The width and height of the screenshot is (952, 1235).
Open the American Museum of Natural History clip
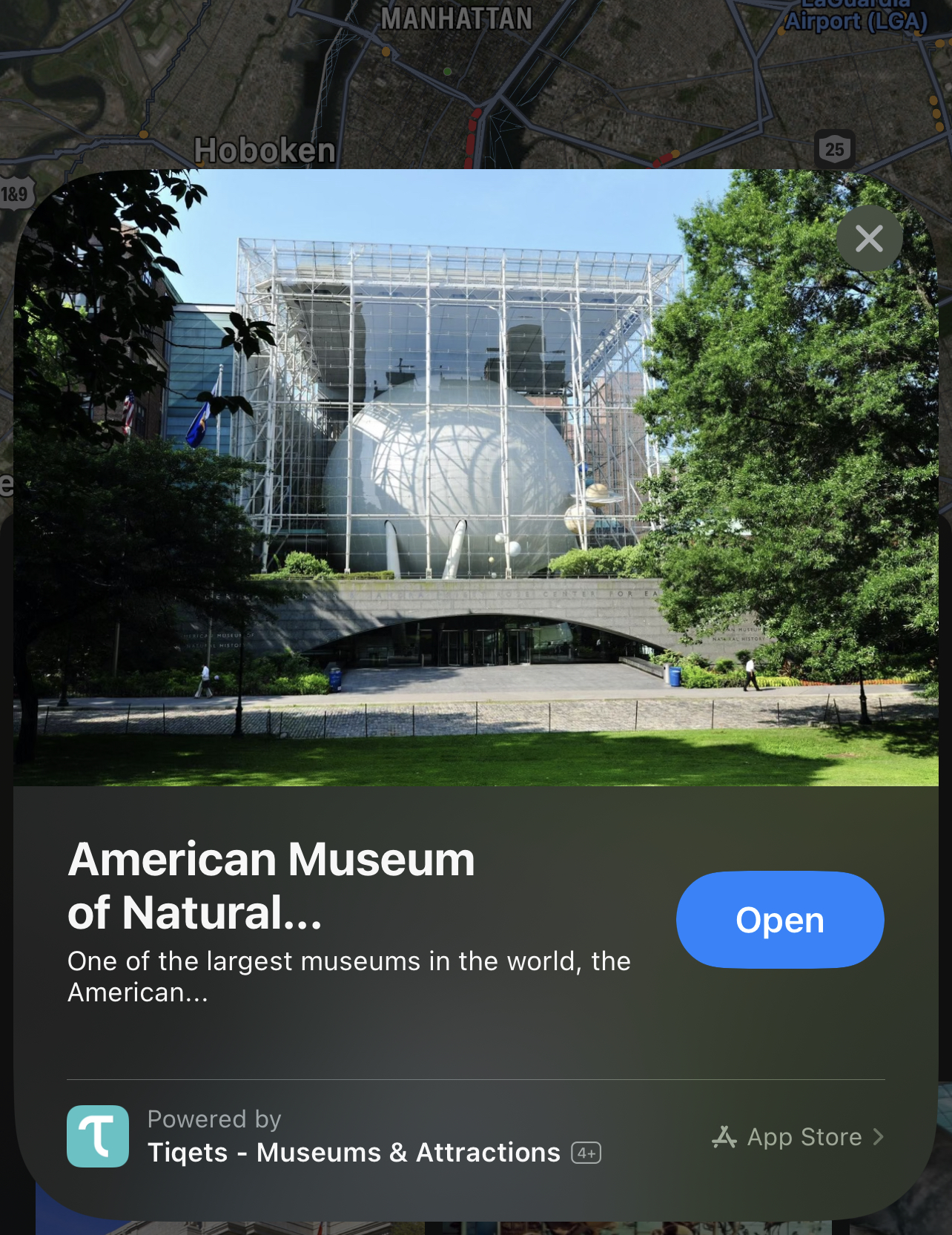779,920
